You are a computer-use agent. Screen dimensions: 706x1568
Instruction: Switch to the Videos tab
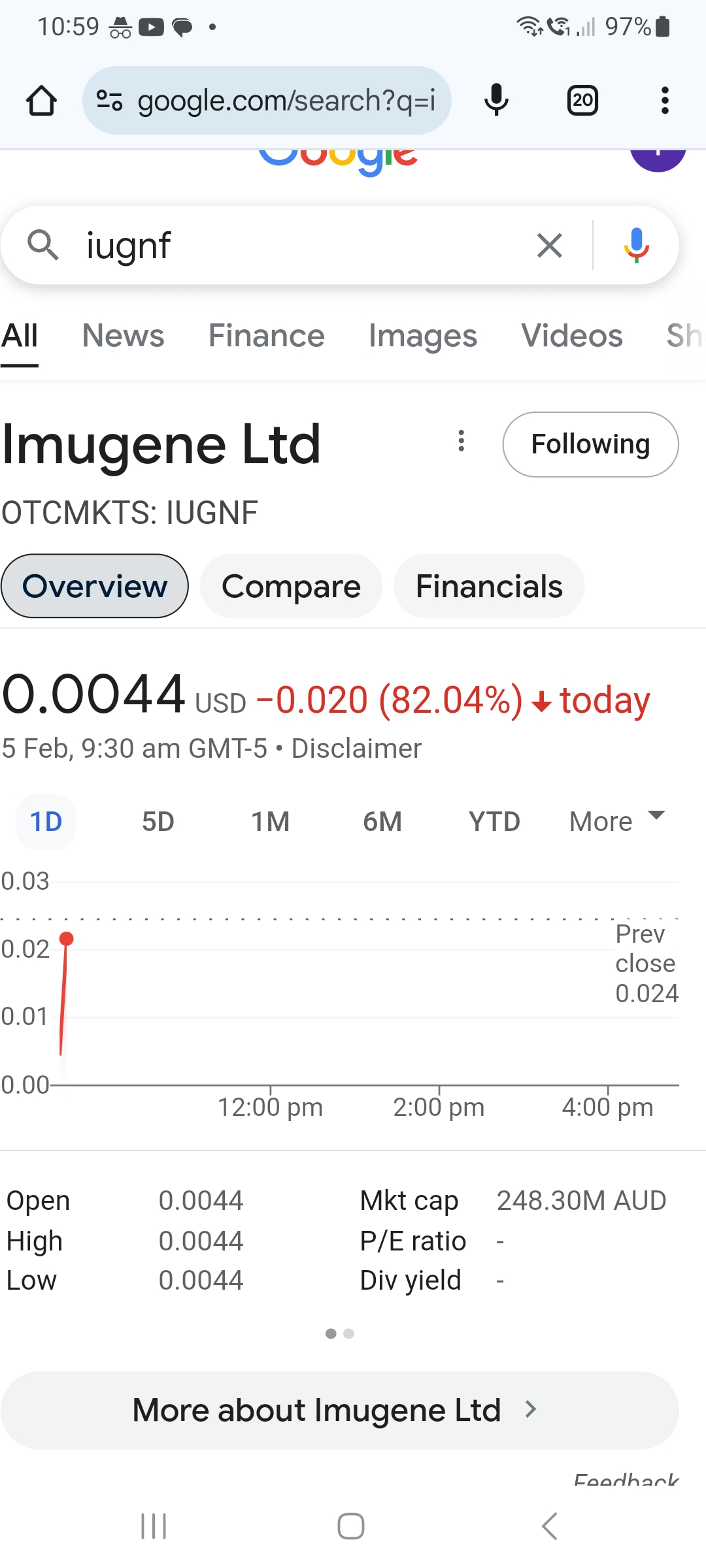(571, 336)
